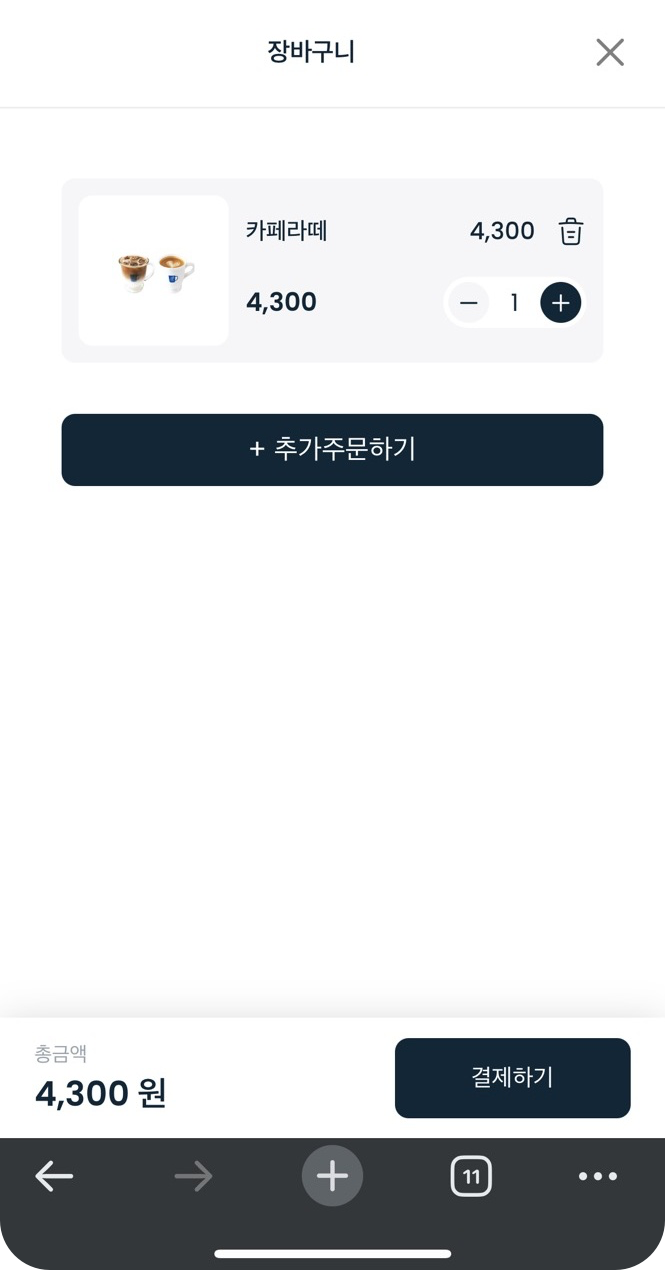Screen dimensions: 665x1270
Task: Open the 카페라떼 product image
Action: click(154, 271)
